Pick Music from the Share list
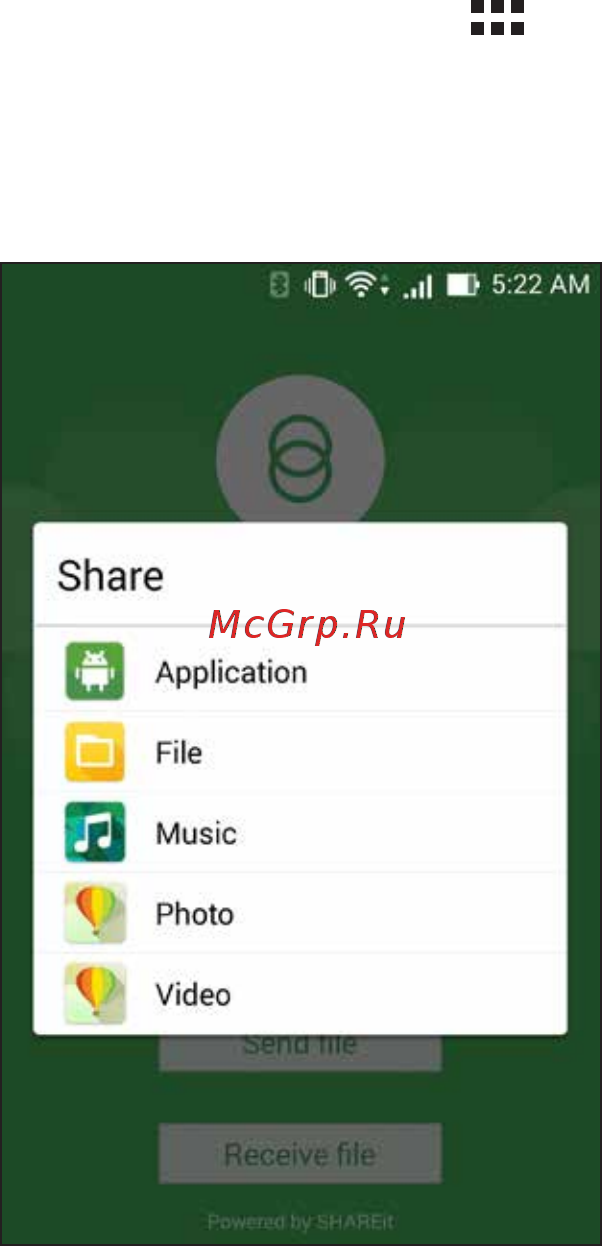The width and height of the screenshot is (602, 1246). click(196, 833)
